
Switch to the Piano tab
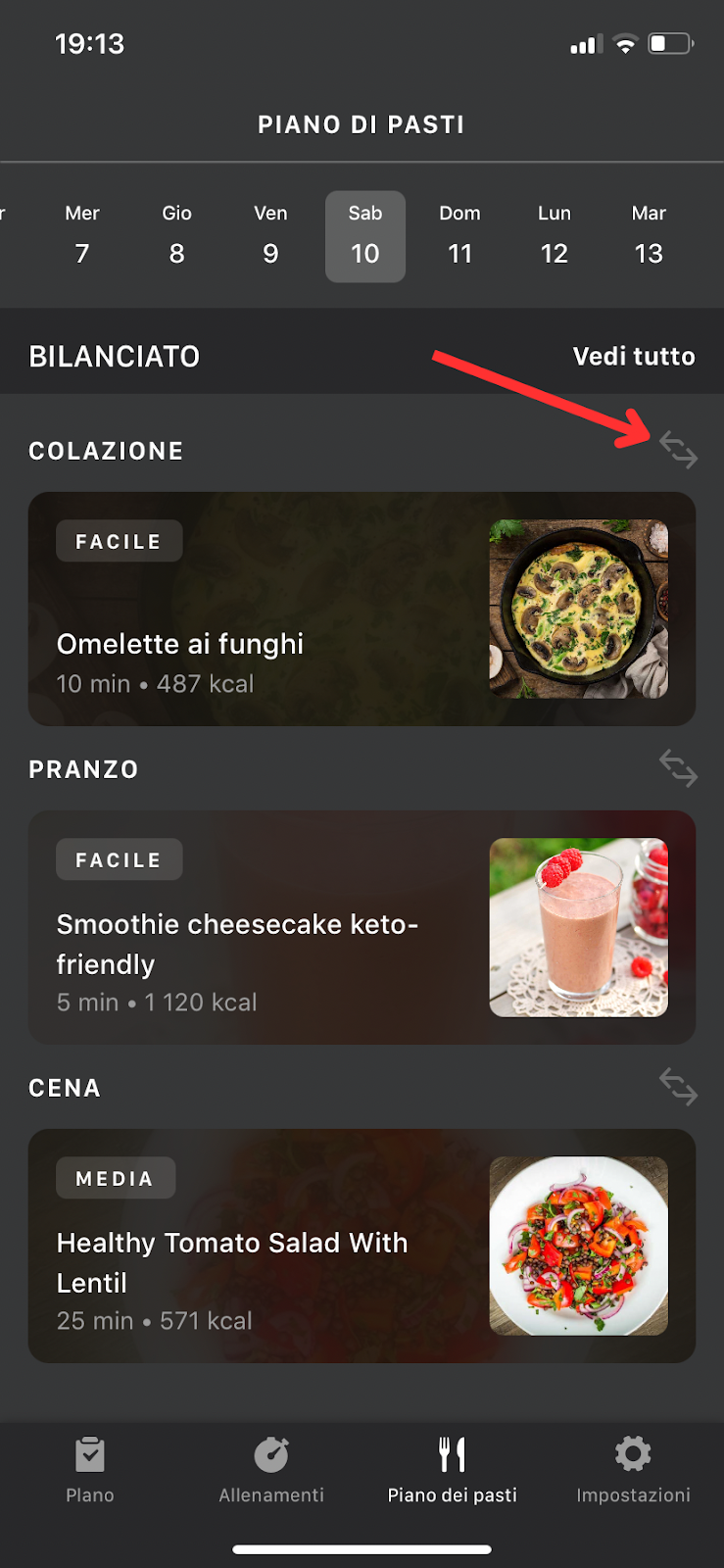tap(90, 1470)
